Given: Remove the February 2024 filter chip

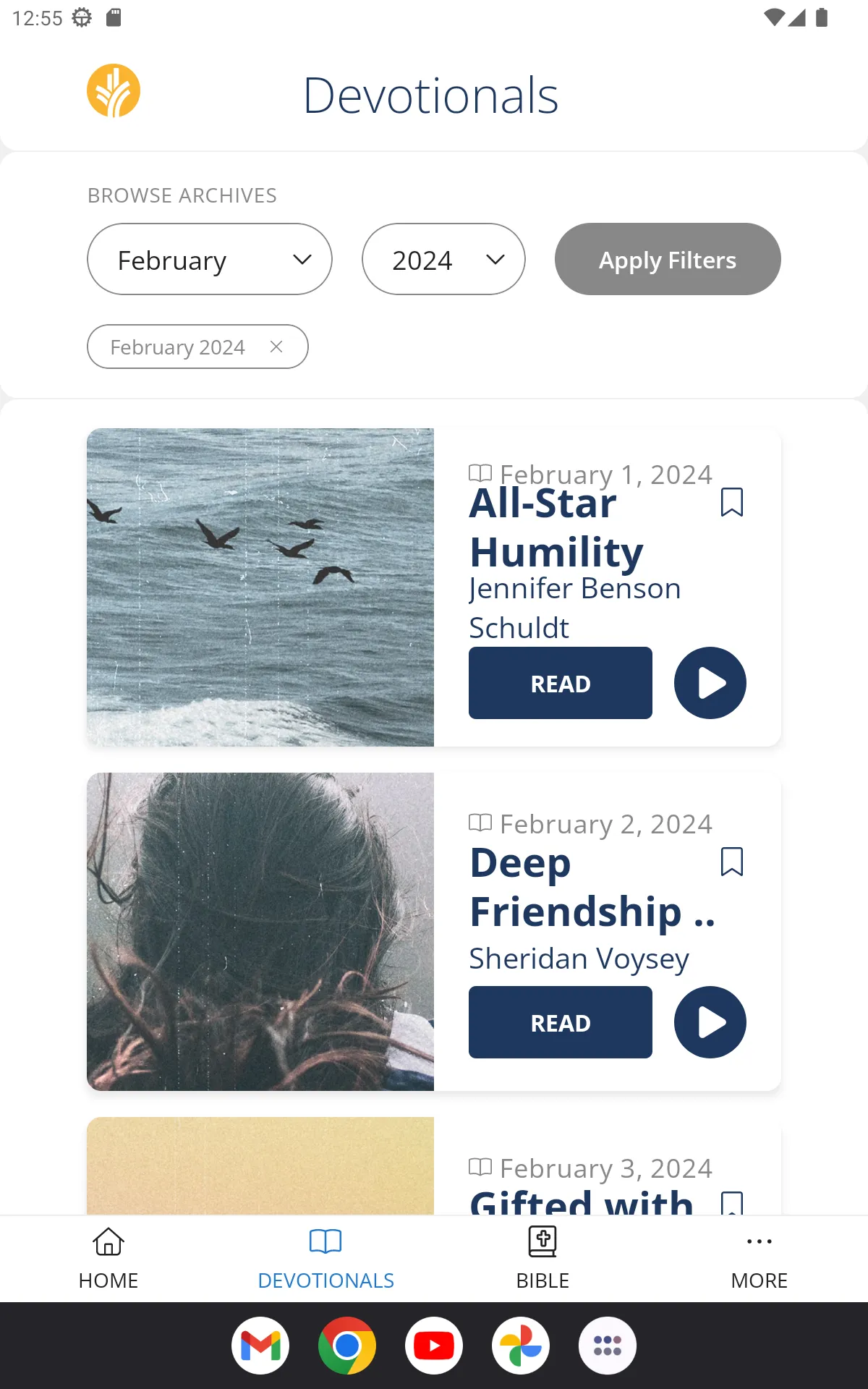Looking at the screenshot, I should (x=277, y=347).
